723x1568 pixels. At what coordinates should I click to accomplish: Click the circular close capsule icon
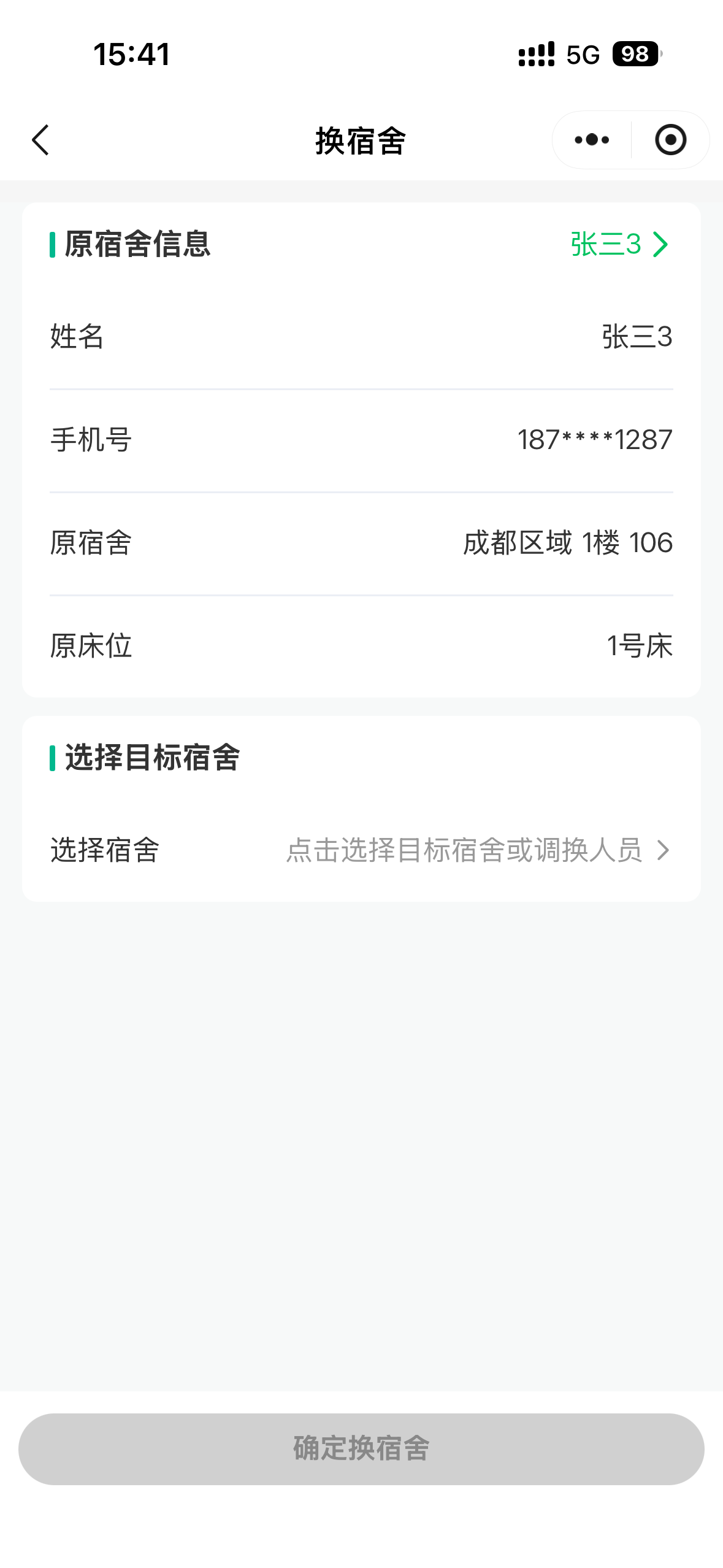coord(671,140)
